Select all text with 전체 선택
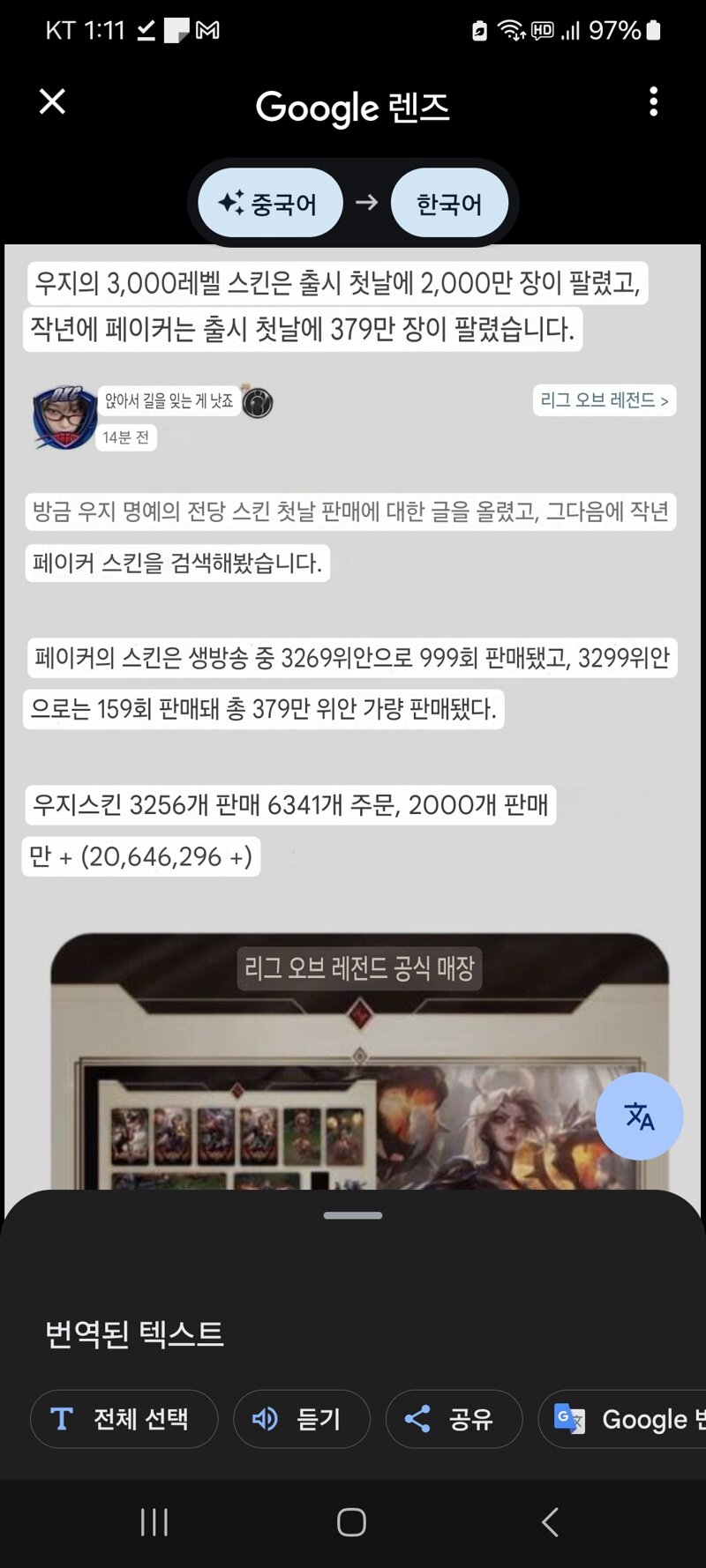The image size is (706, 1568). tap(124, 1419)
